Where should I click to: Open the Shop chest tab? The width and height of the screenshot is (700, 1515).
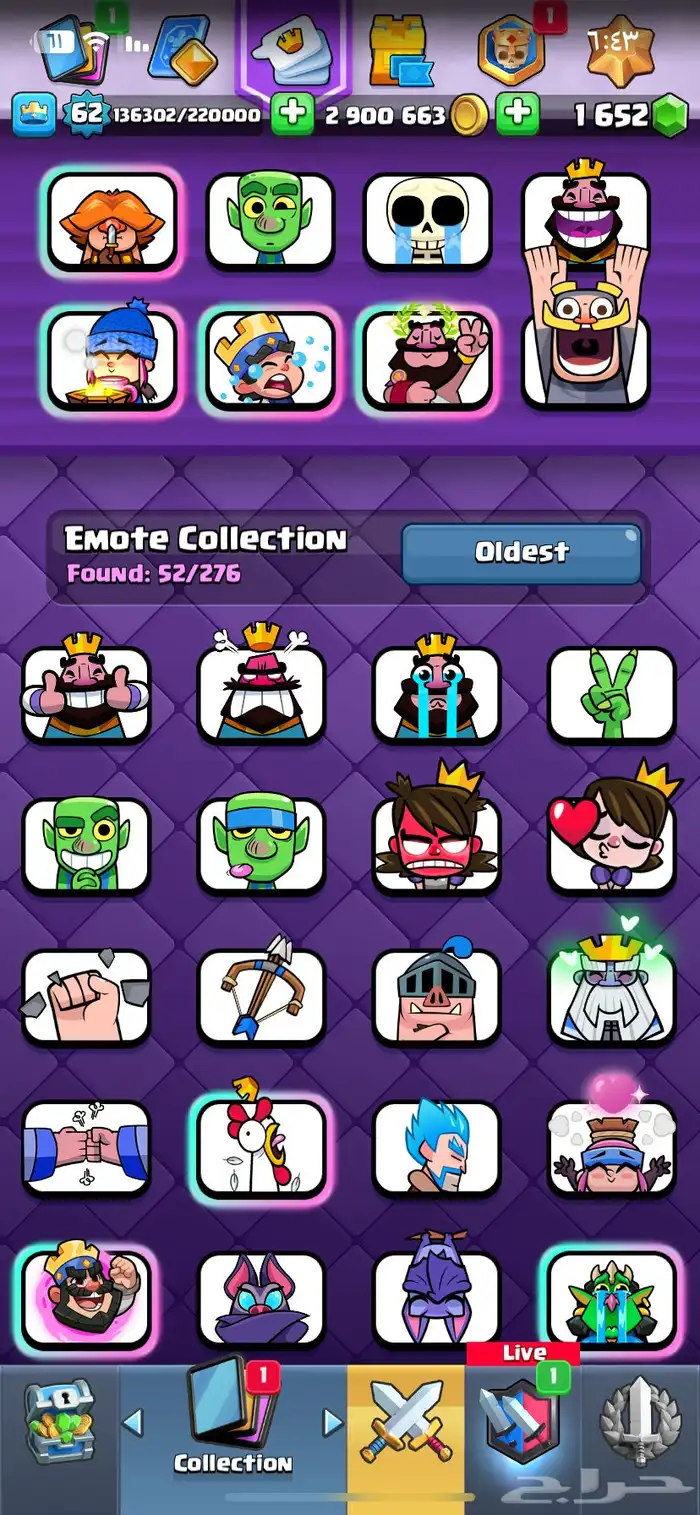tap(60, 1422)
